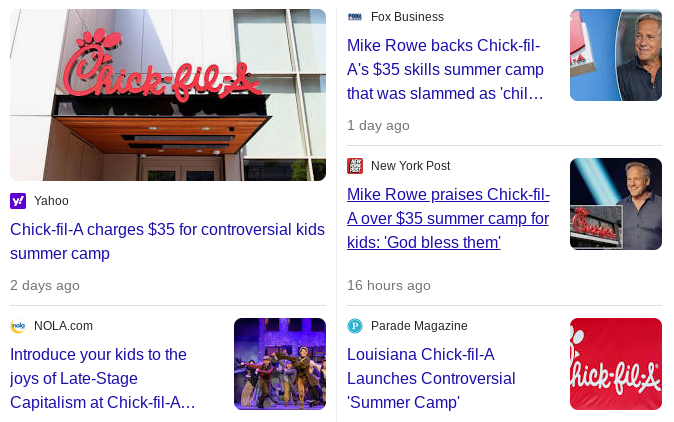Tap the NOLA.com stage performance thumbnail
The width and height of the screenshot is (674, 422).
pyautogui.click(x=280, y=364)
